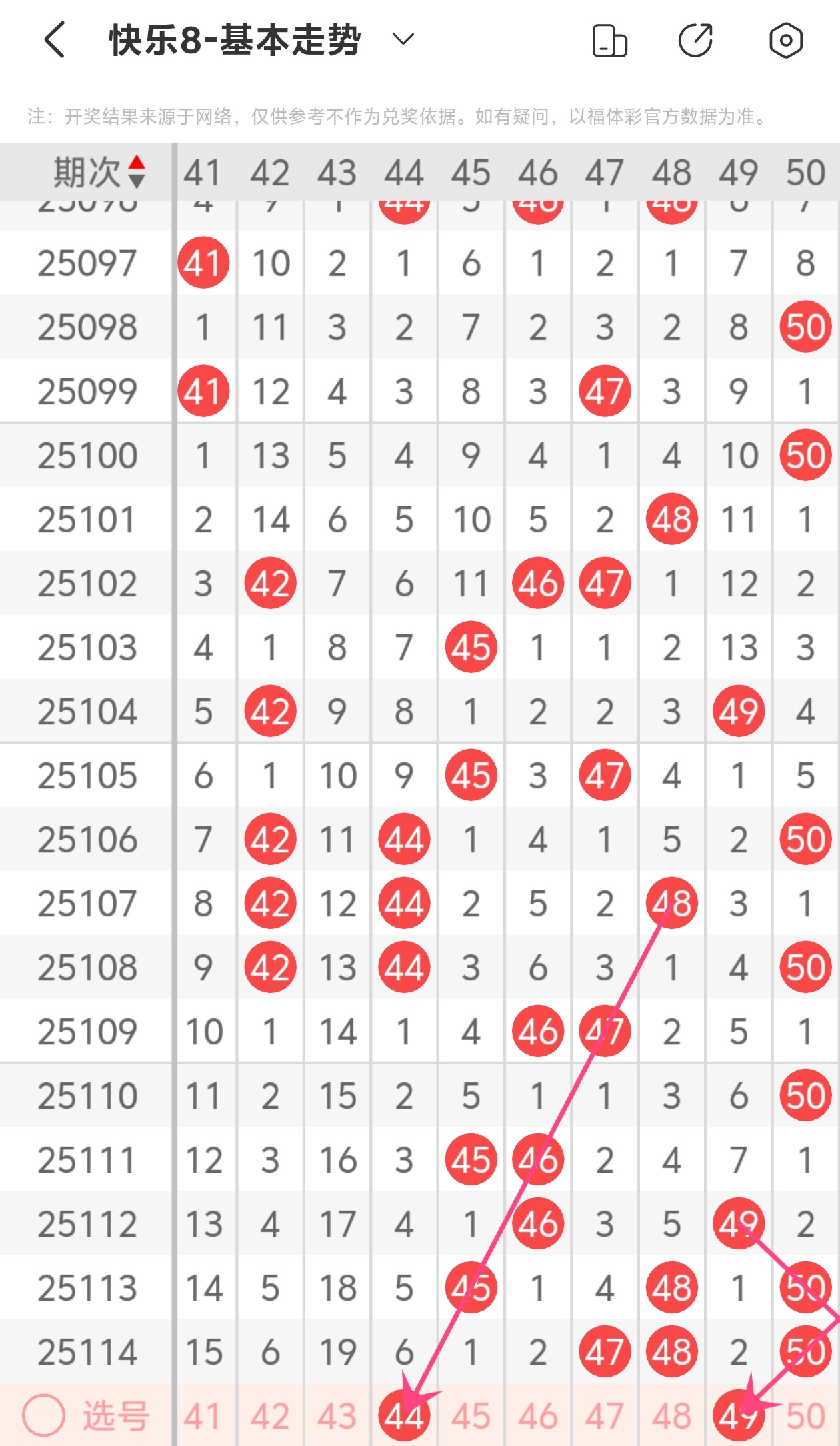Expand the 快乐8-基本走势 title dropdown
Image resolution: width=840 pixels, height=1446 pixels.
(x=403, y=40)
